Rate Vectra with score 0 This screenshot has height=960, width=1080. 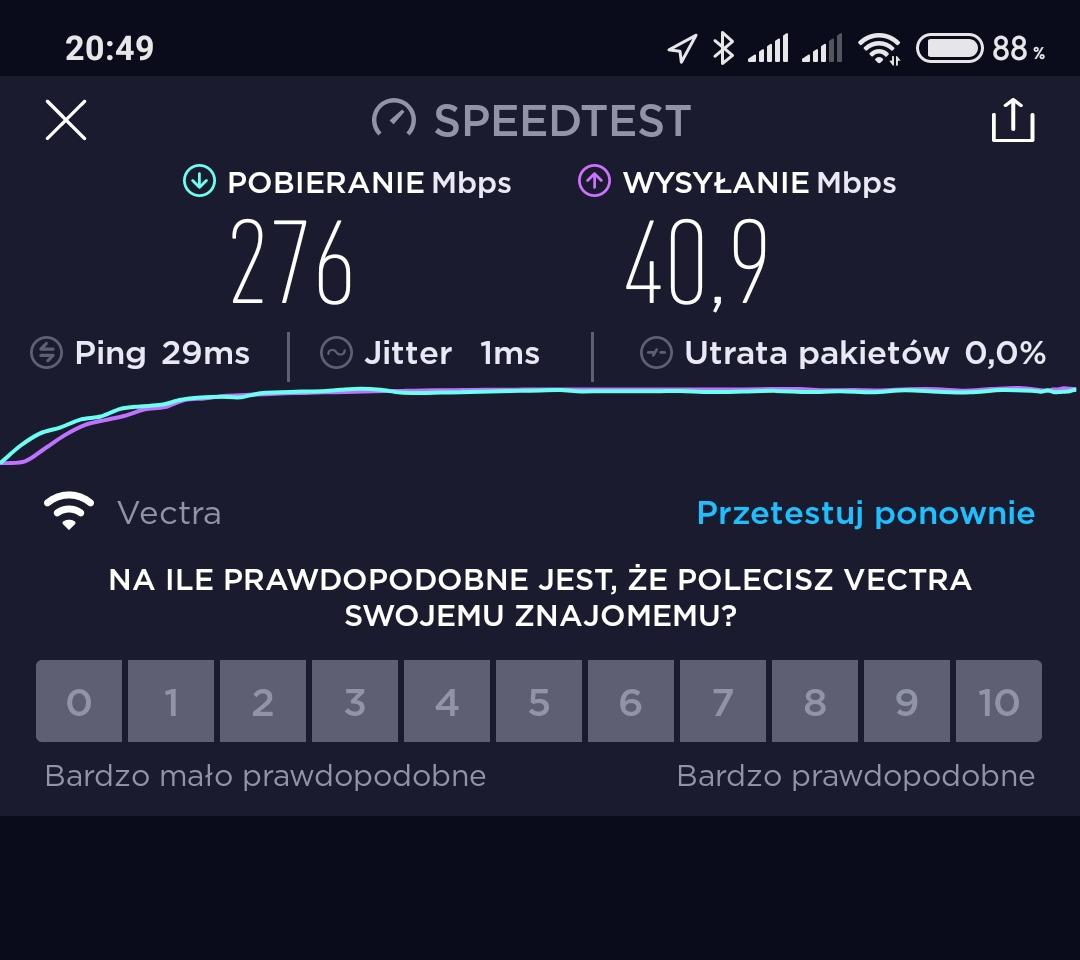tap(79, 702)
